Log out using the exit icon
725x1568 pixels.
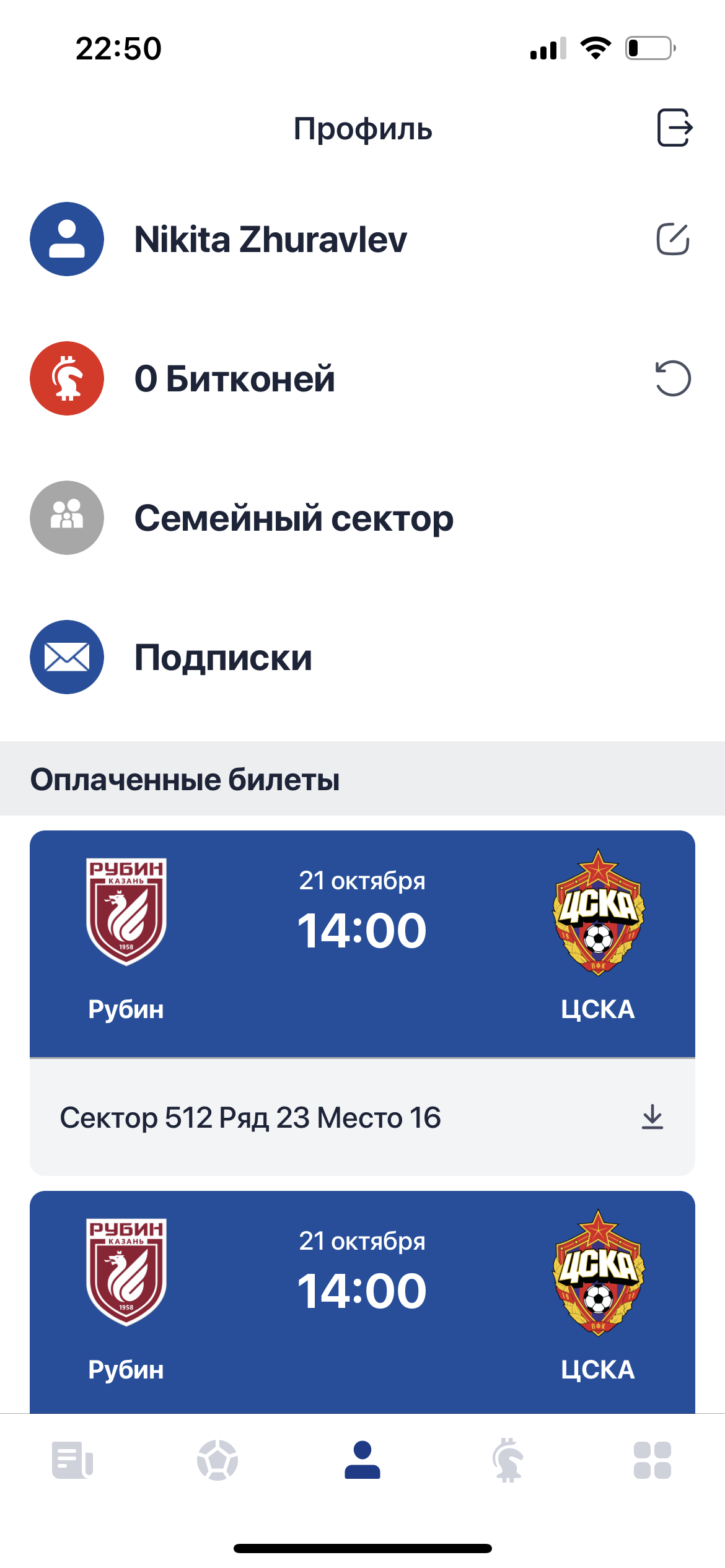(674, 128)
